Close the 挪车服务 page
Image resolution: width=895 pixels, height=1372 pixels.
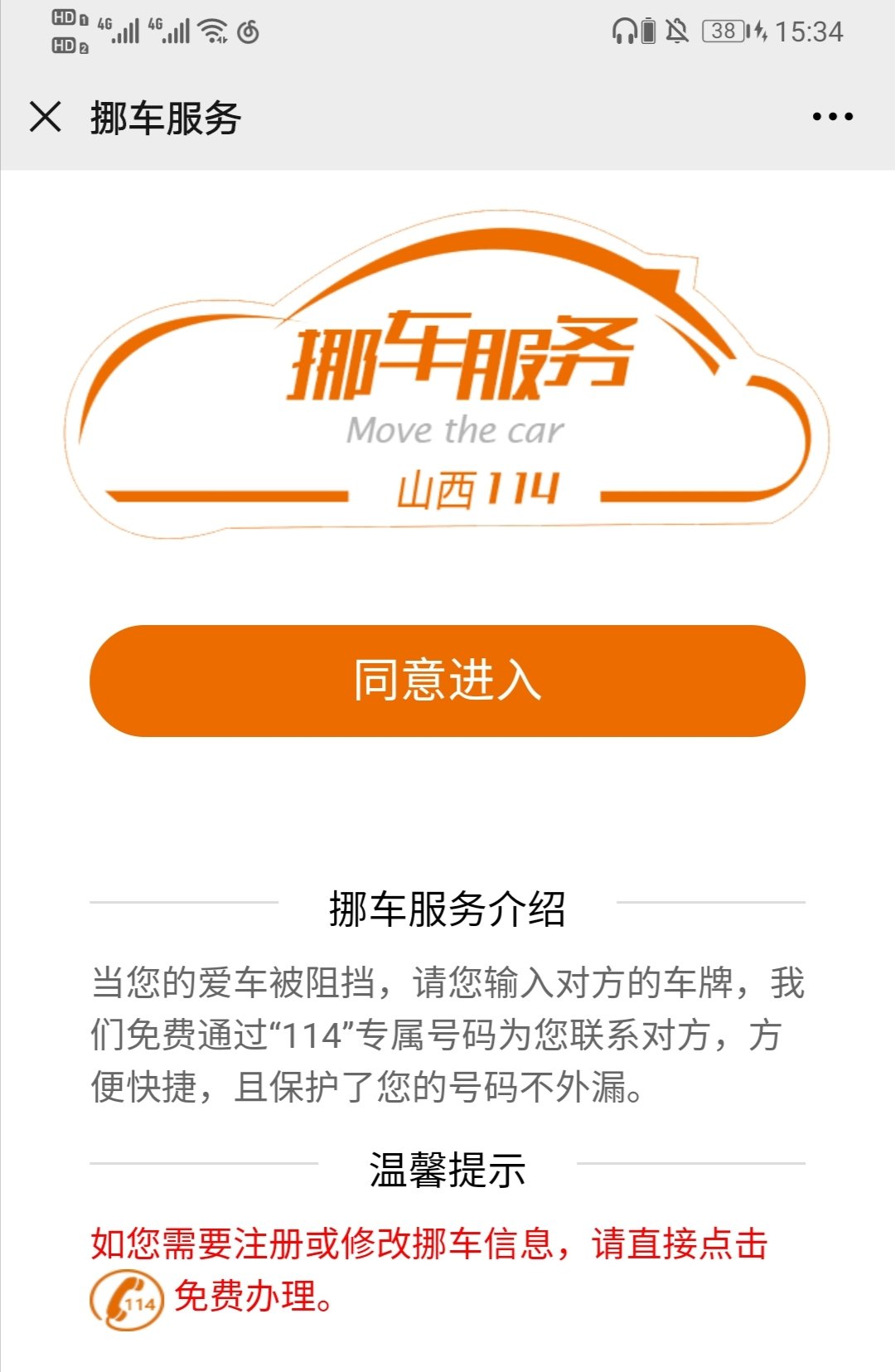(x=46, y=117)
